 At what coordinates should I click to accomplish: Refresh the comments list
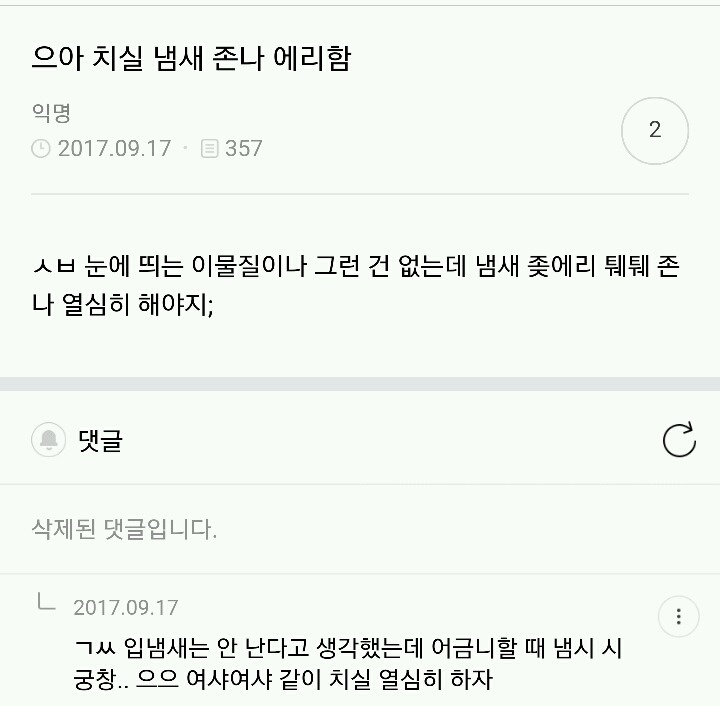click(679, 440)
